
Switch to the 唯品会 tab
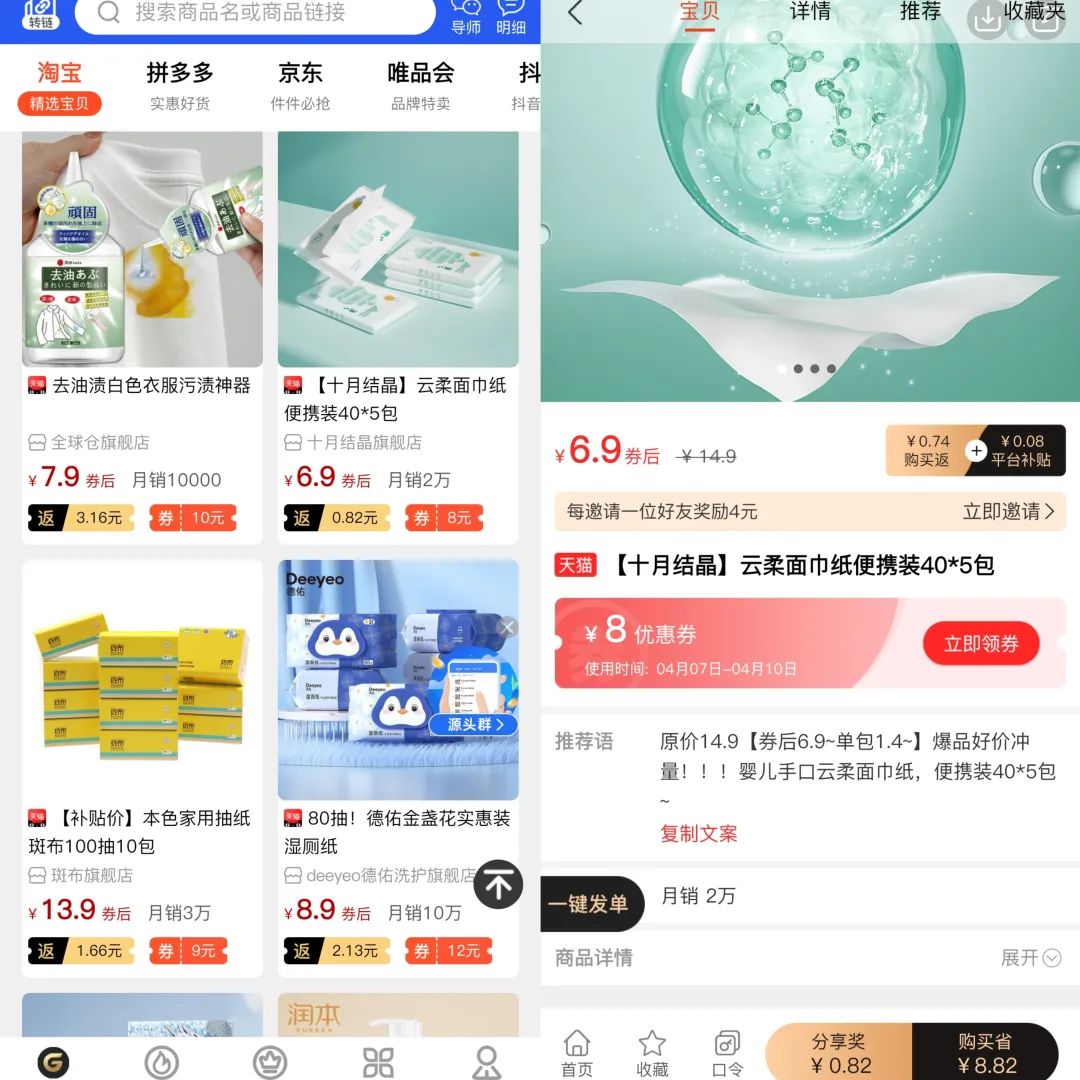[x=420, y=85]
